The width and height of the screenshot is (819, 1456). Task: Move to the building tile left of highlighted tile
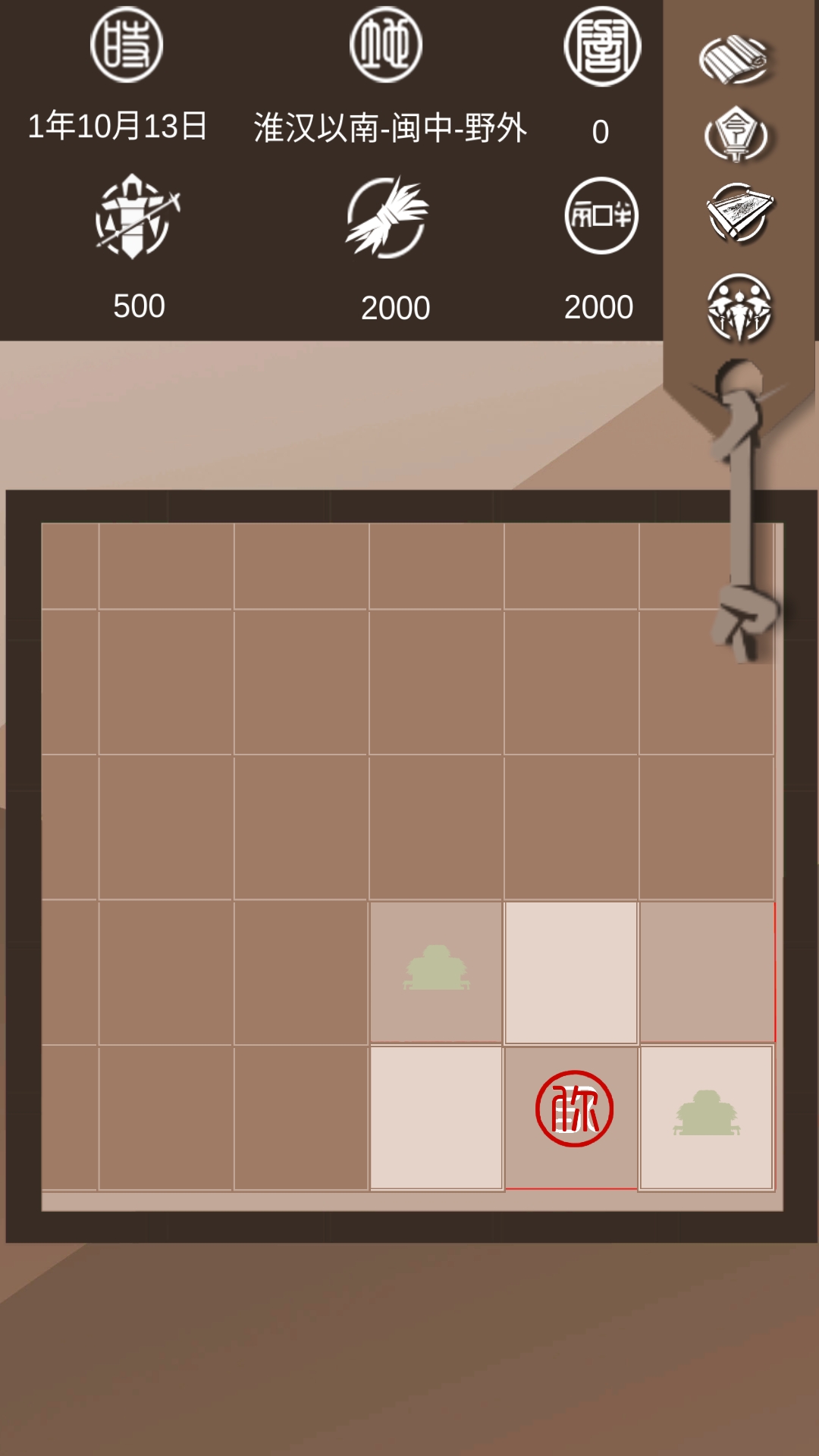point(436,971)
